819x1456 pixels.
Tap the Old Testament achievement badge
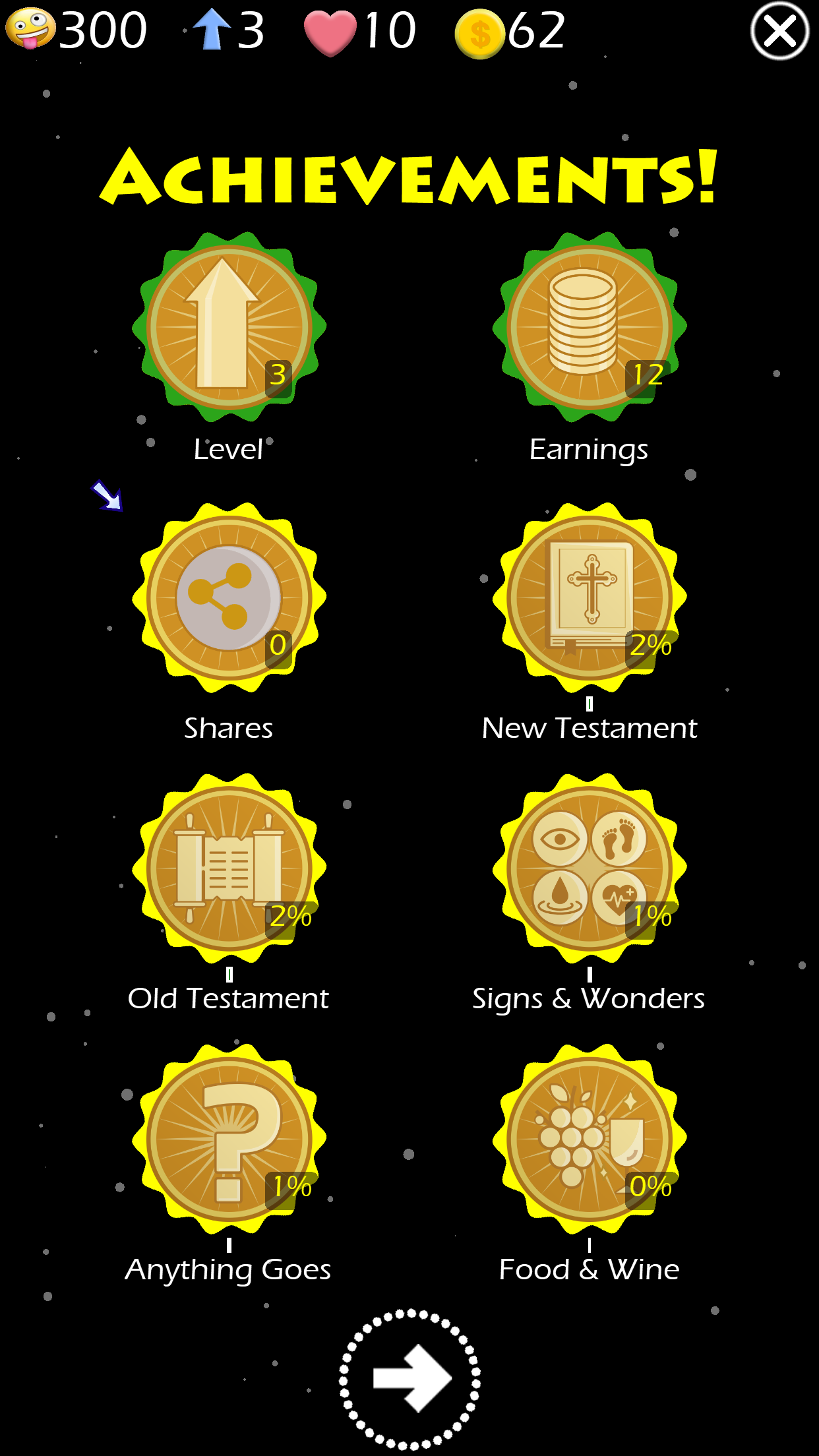[x=228, y=868]
